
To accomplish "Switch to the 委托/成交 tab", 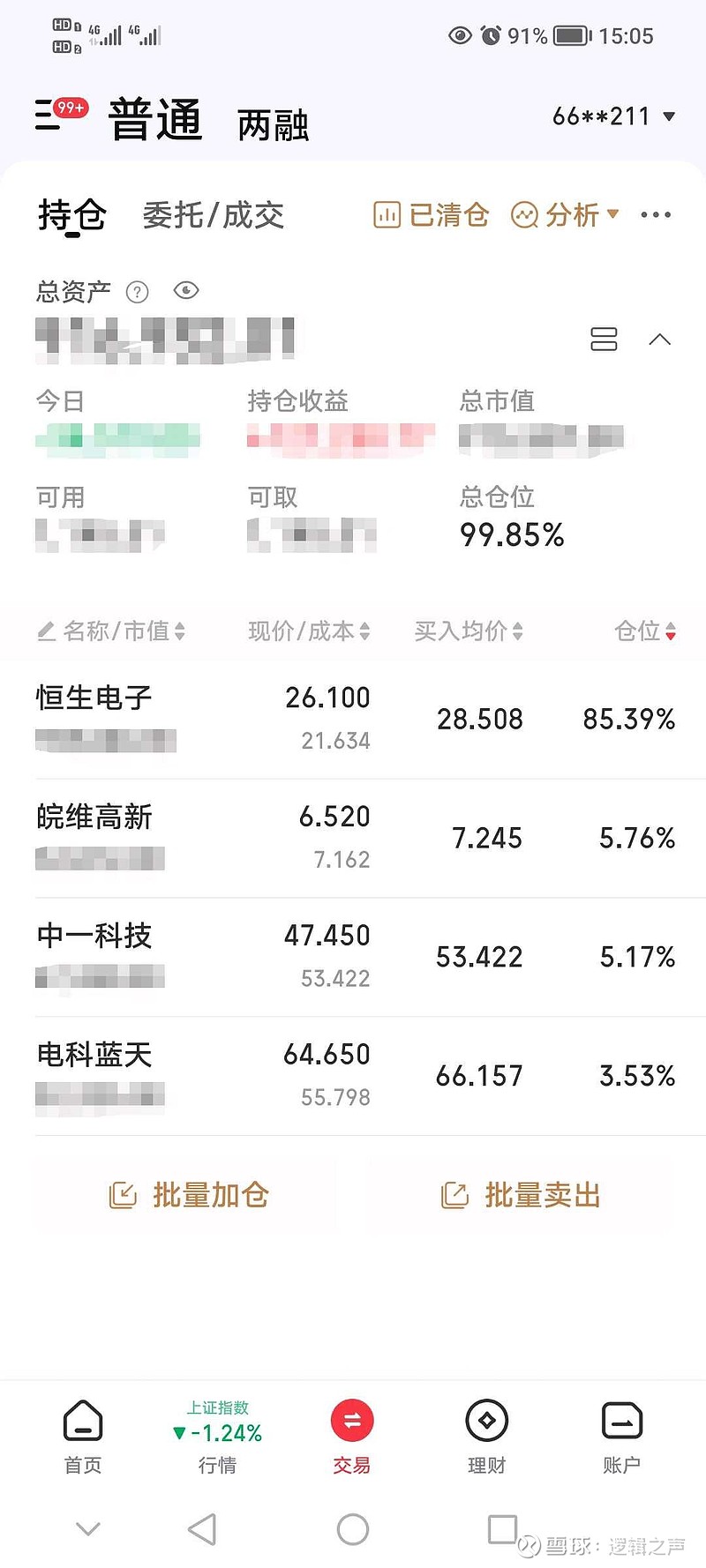I will (214, 214).
